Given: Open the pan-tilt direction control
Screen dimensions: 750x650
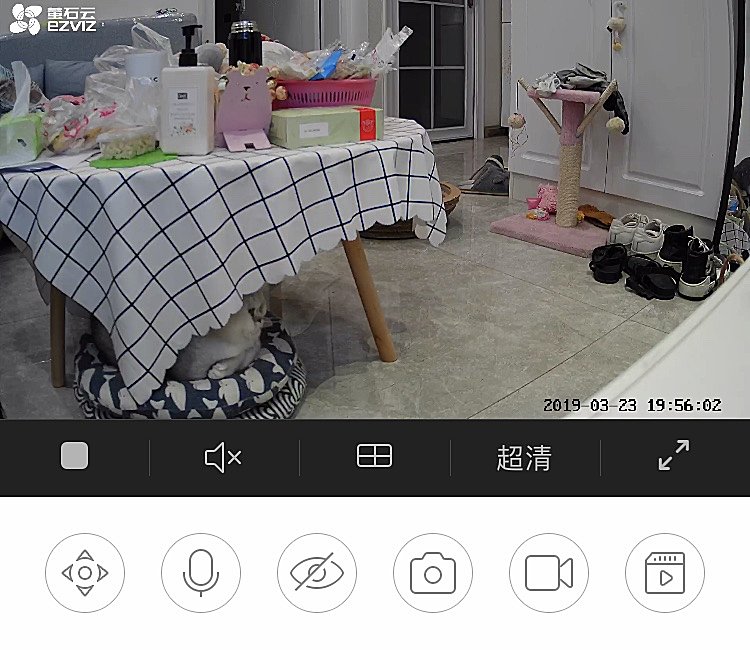Looking at the screenshot, I should [x=85, y=573].
